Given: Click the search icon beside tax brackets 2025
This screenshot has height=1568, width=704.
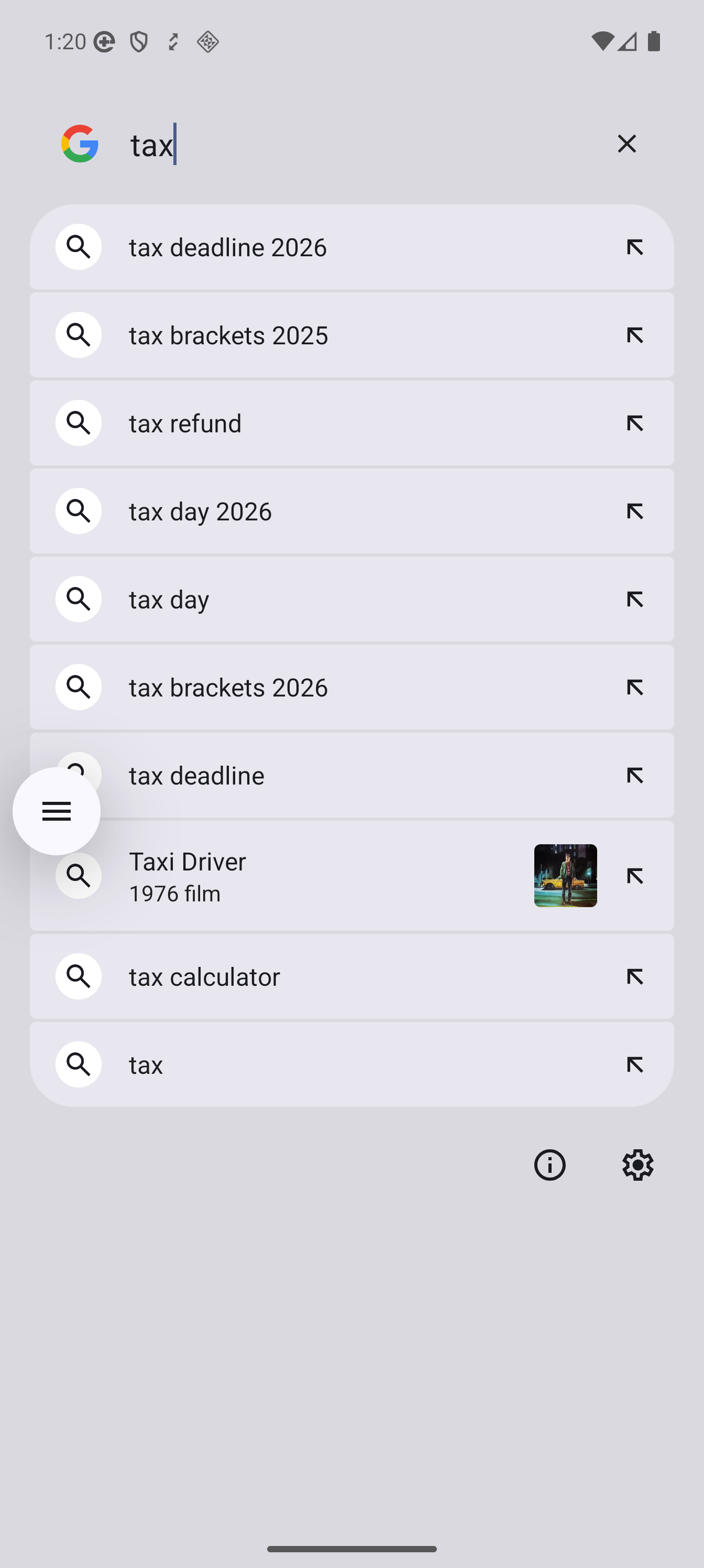Looking at the screenshot, I should point(78,334).
